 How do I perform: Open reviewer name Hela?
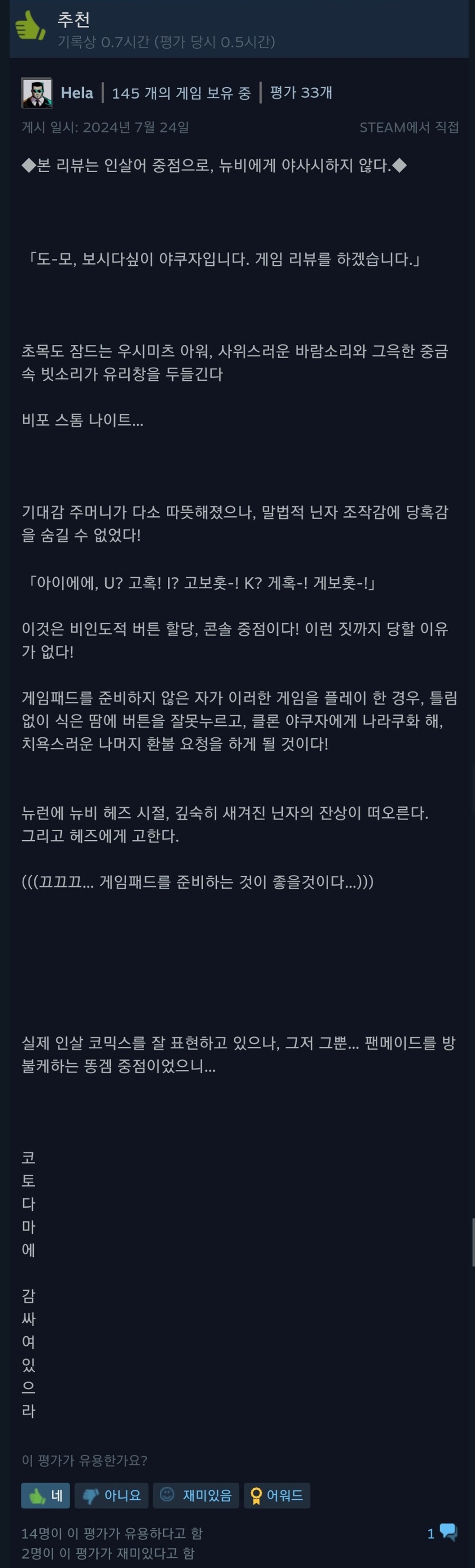point(77,93)
